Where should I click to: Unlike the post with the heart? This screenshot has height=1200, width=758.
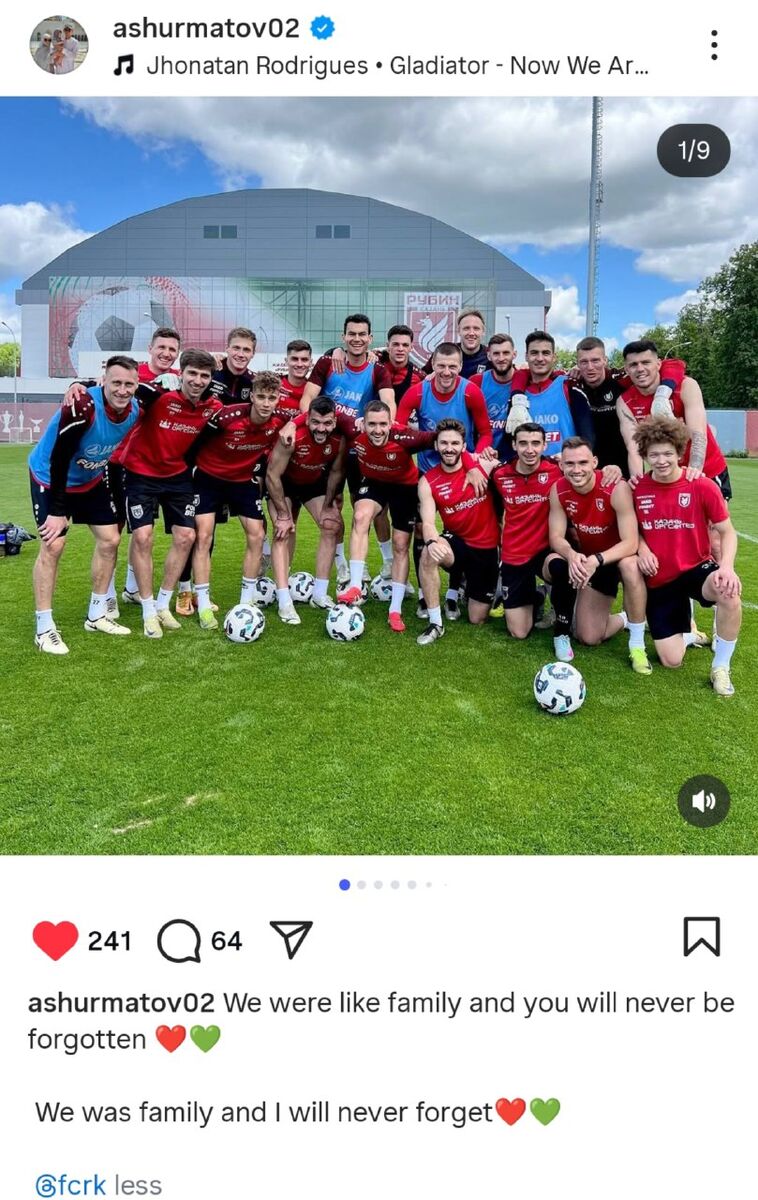(x=55, y=940)
